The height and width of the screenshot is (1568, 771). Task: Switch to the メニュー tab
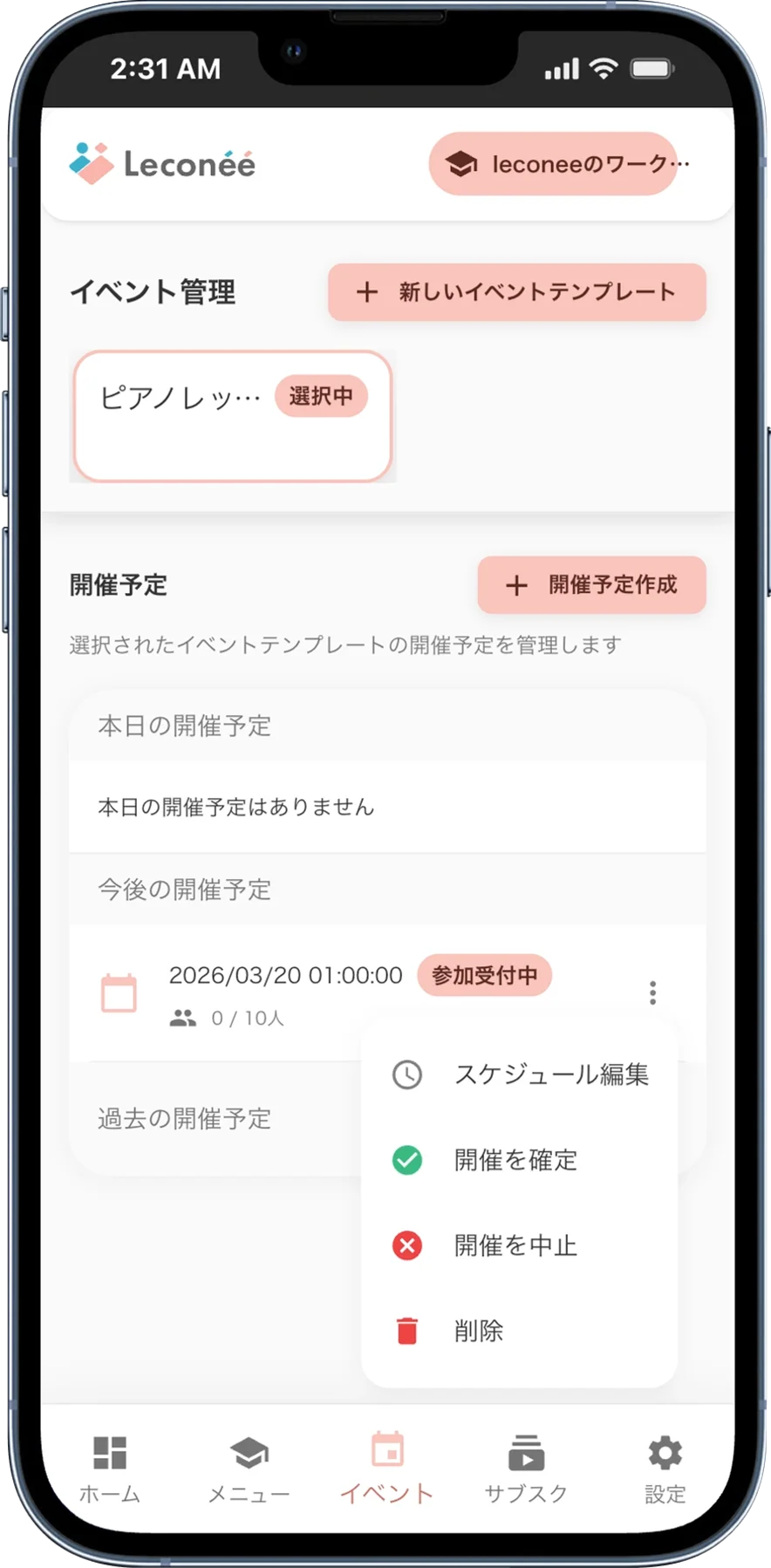(x=249, y=1469)
